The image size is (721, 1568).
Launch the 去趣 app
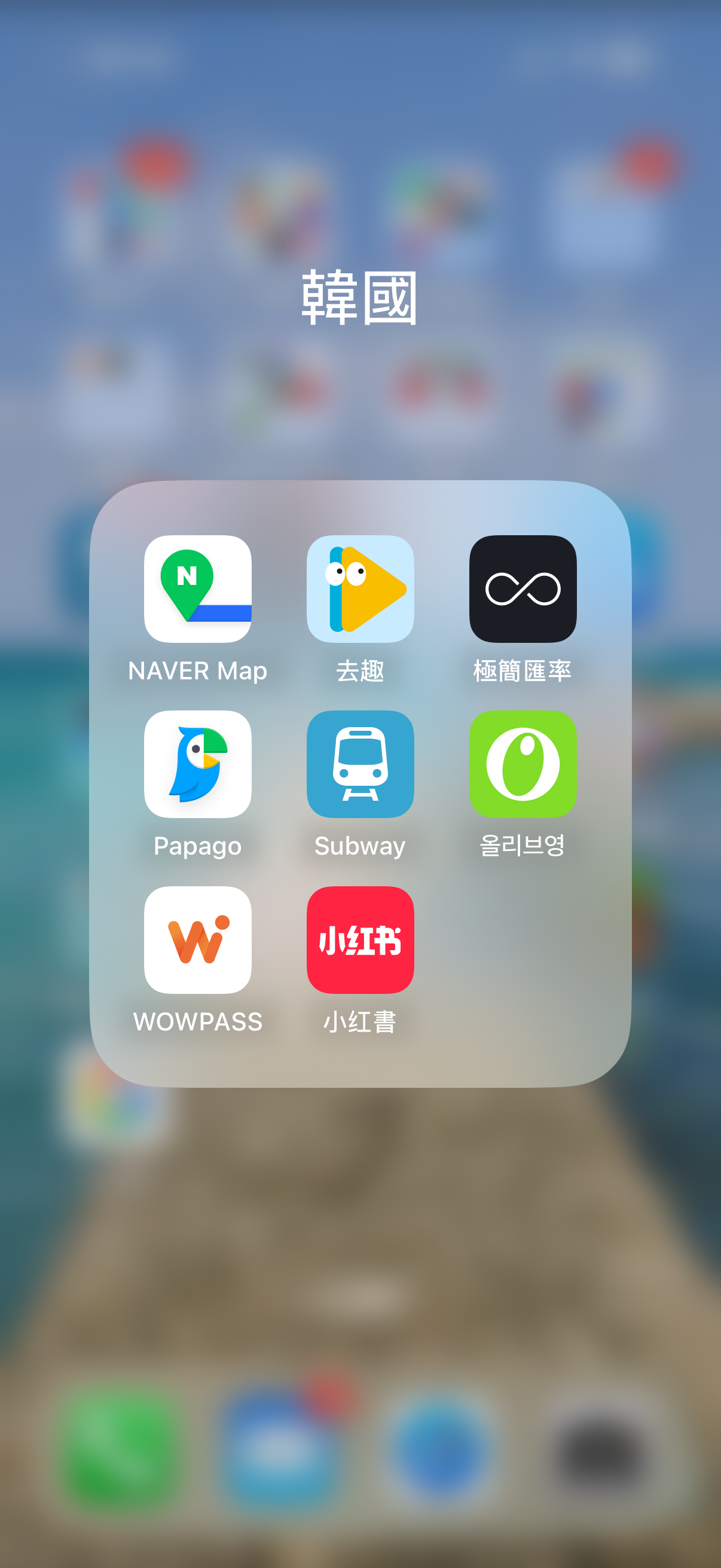click(x=360, y=588)
